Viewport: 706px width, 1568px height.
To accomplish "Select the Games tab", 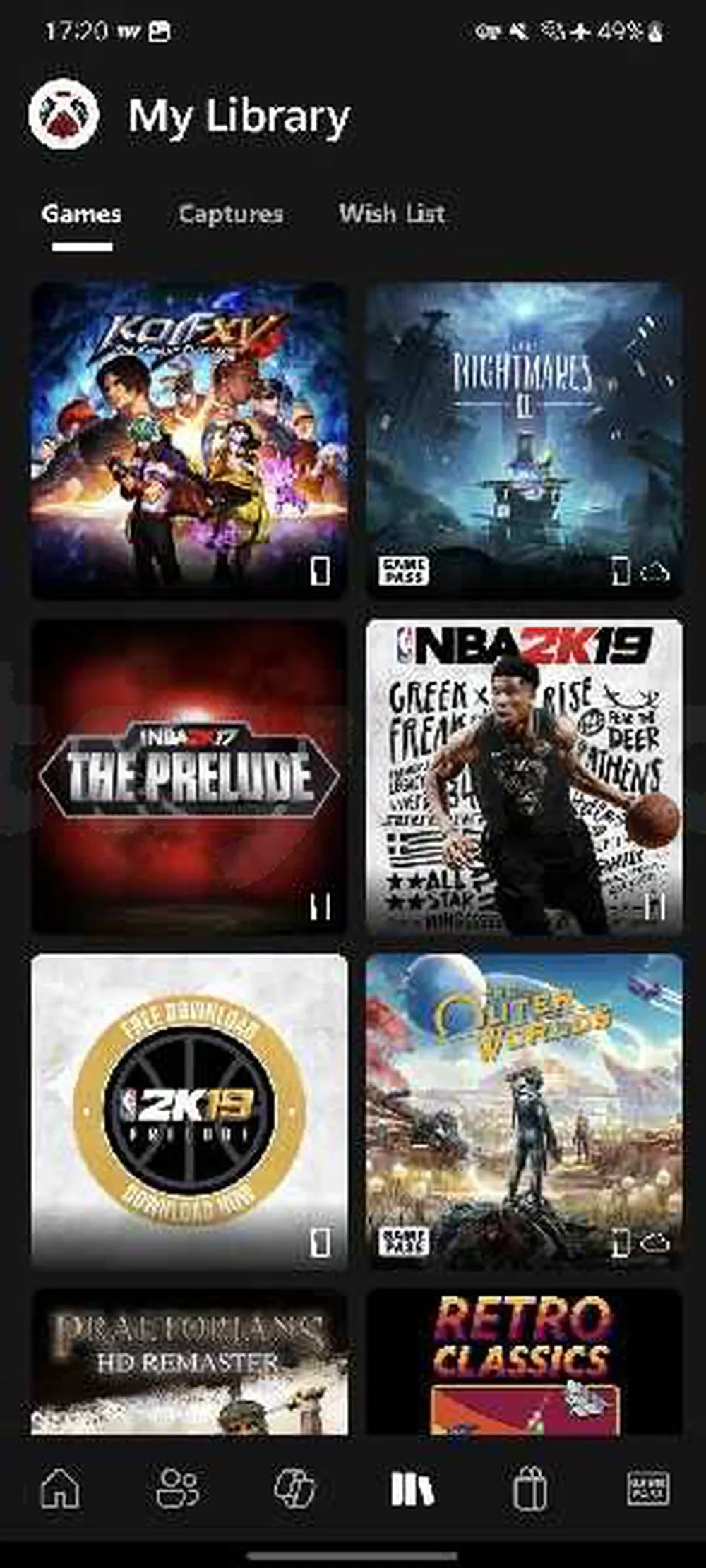I will pyautogui.click(x=81, y=214).
